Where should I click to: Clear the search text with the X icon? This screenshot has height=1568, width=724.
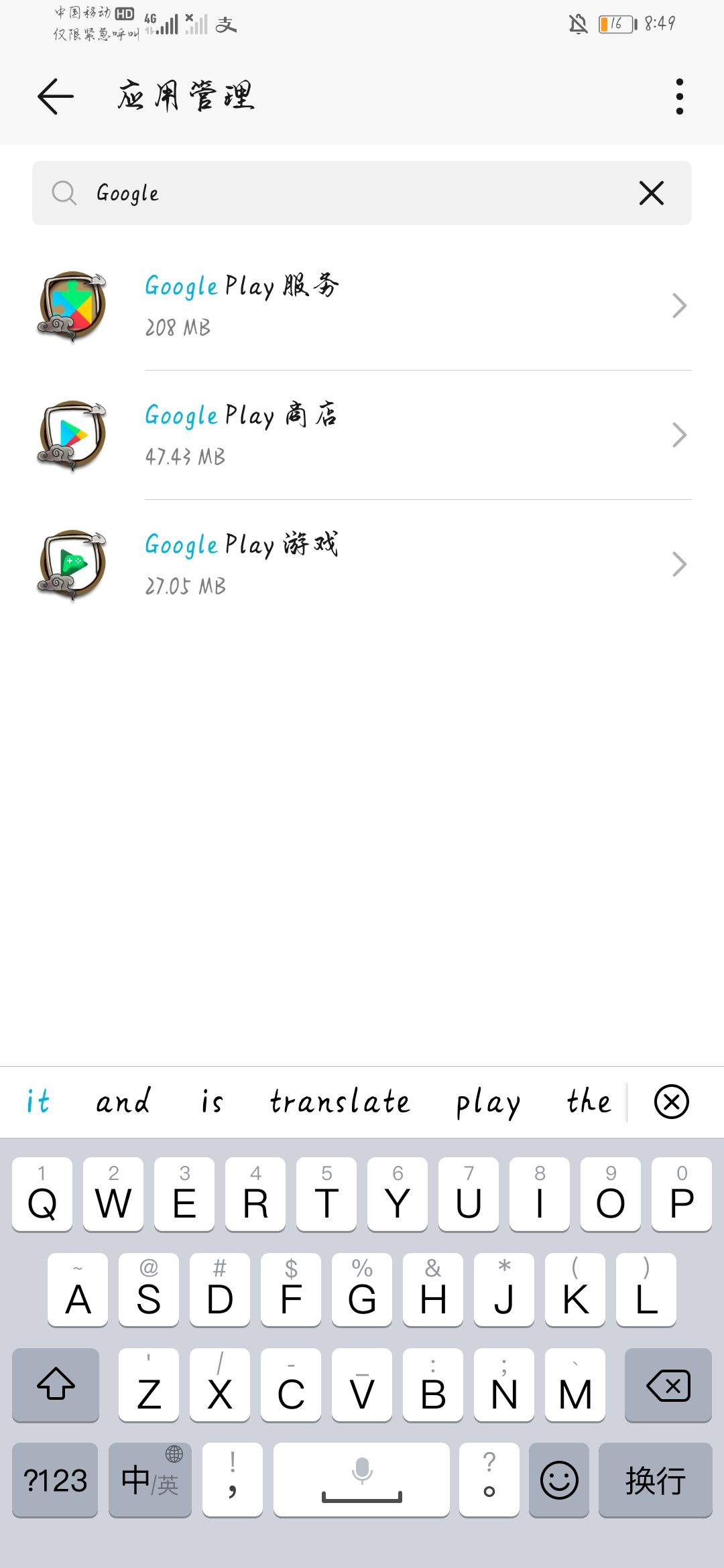[x=651, y=194]
